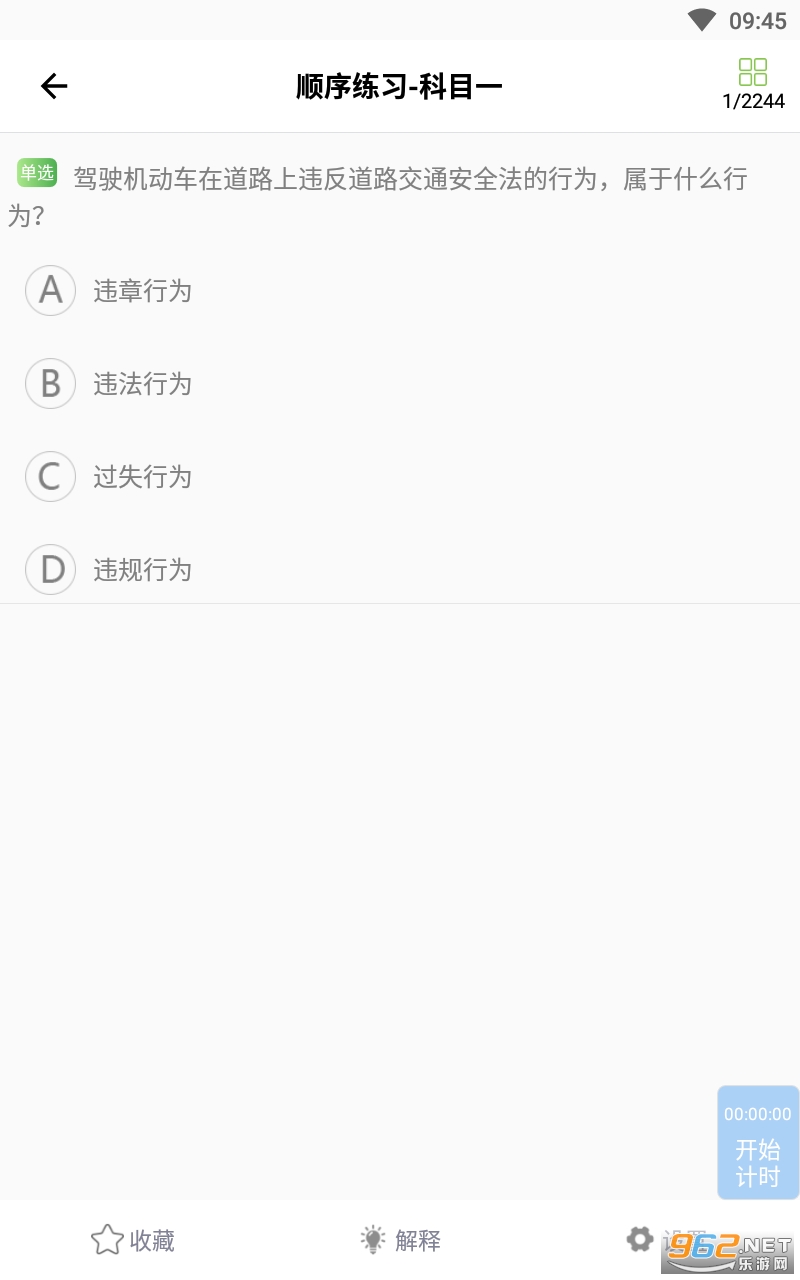Start the timer with 开始计时
Screen dimensions: 800x1280
pos(758,1161)
